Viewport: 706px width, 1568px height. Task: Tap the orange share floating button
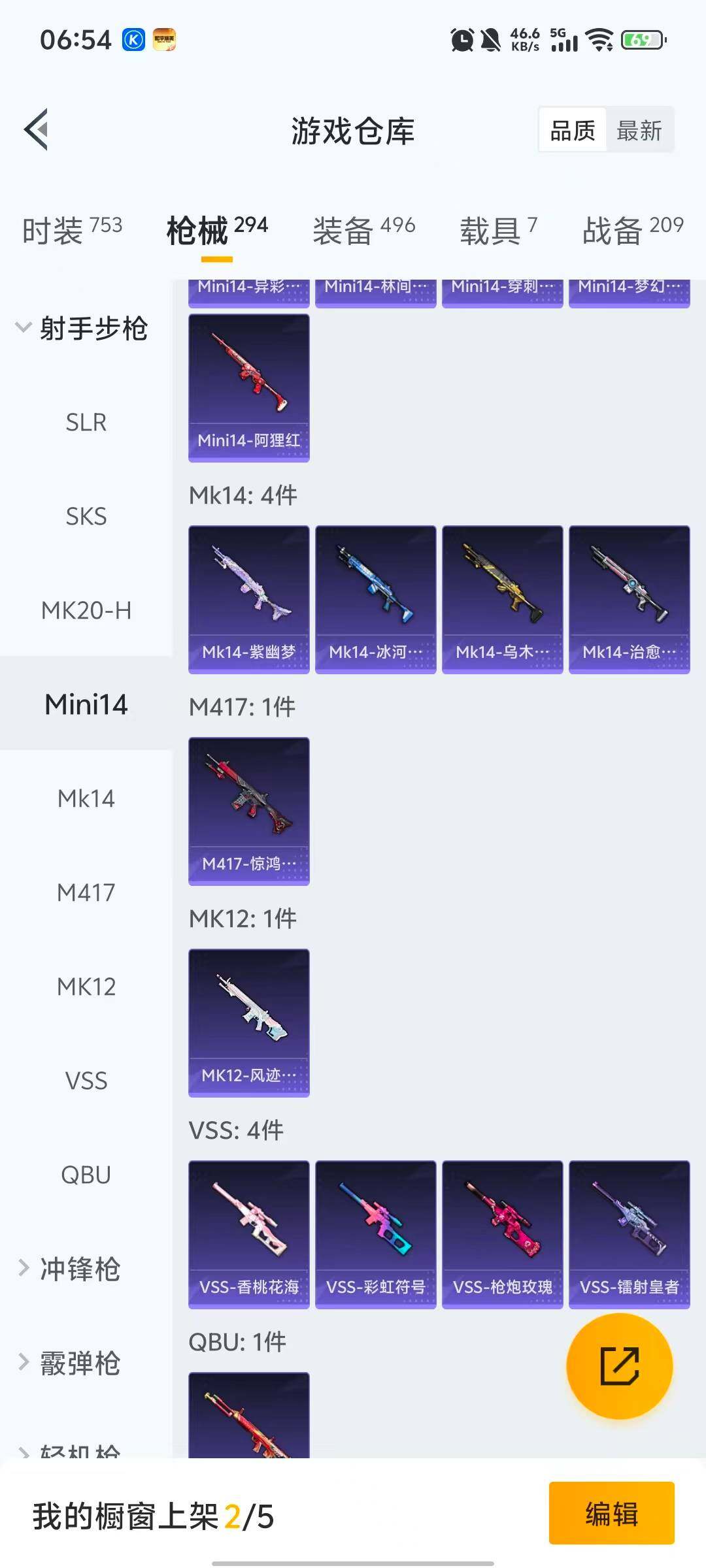pyautogui.click(x=619, y=1365)
